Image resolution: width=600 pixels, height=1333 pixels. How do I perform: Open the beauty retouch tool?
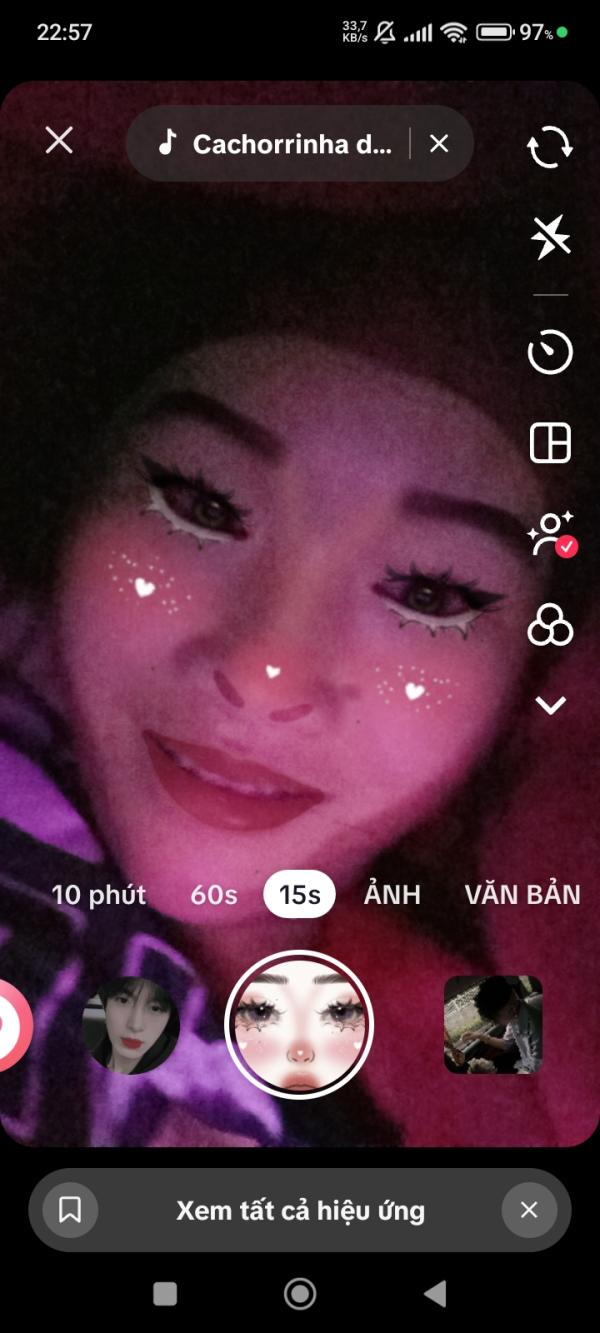click(x=549, y=534)
